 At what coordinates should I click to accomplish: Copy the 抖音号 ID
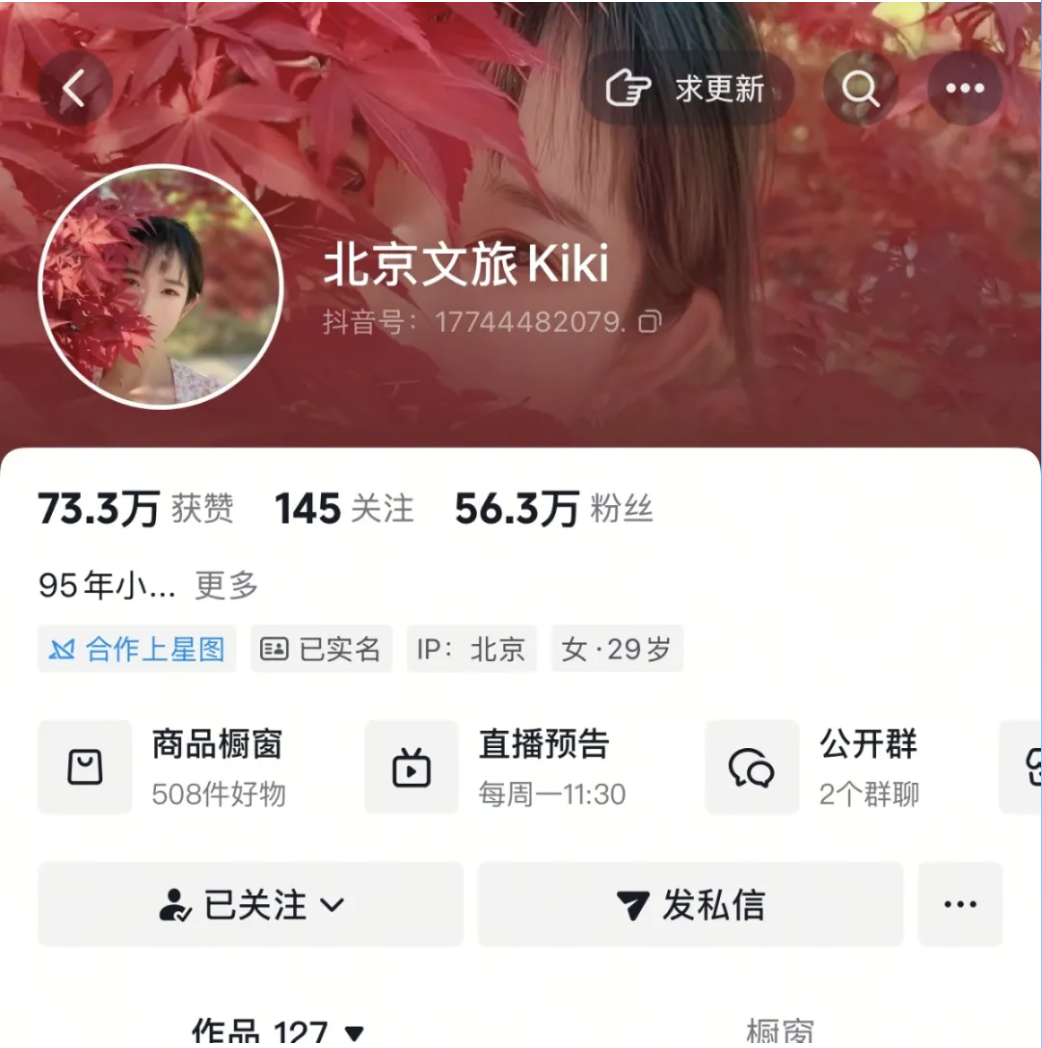[650, 322]
